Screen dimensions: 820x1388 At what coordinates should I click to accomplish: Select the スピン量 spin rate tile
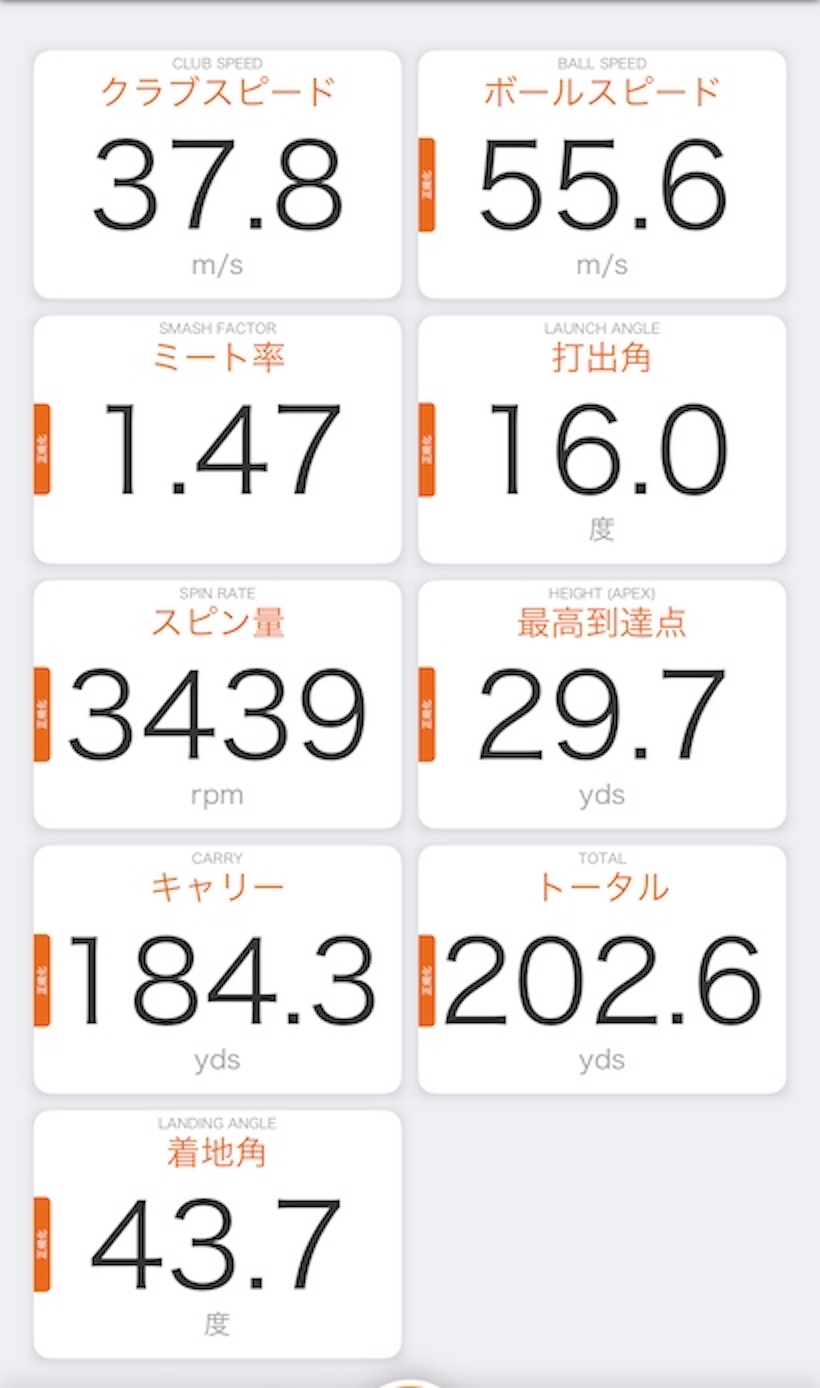[218, 705]
